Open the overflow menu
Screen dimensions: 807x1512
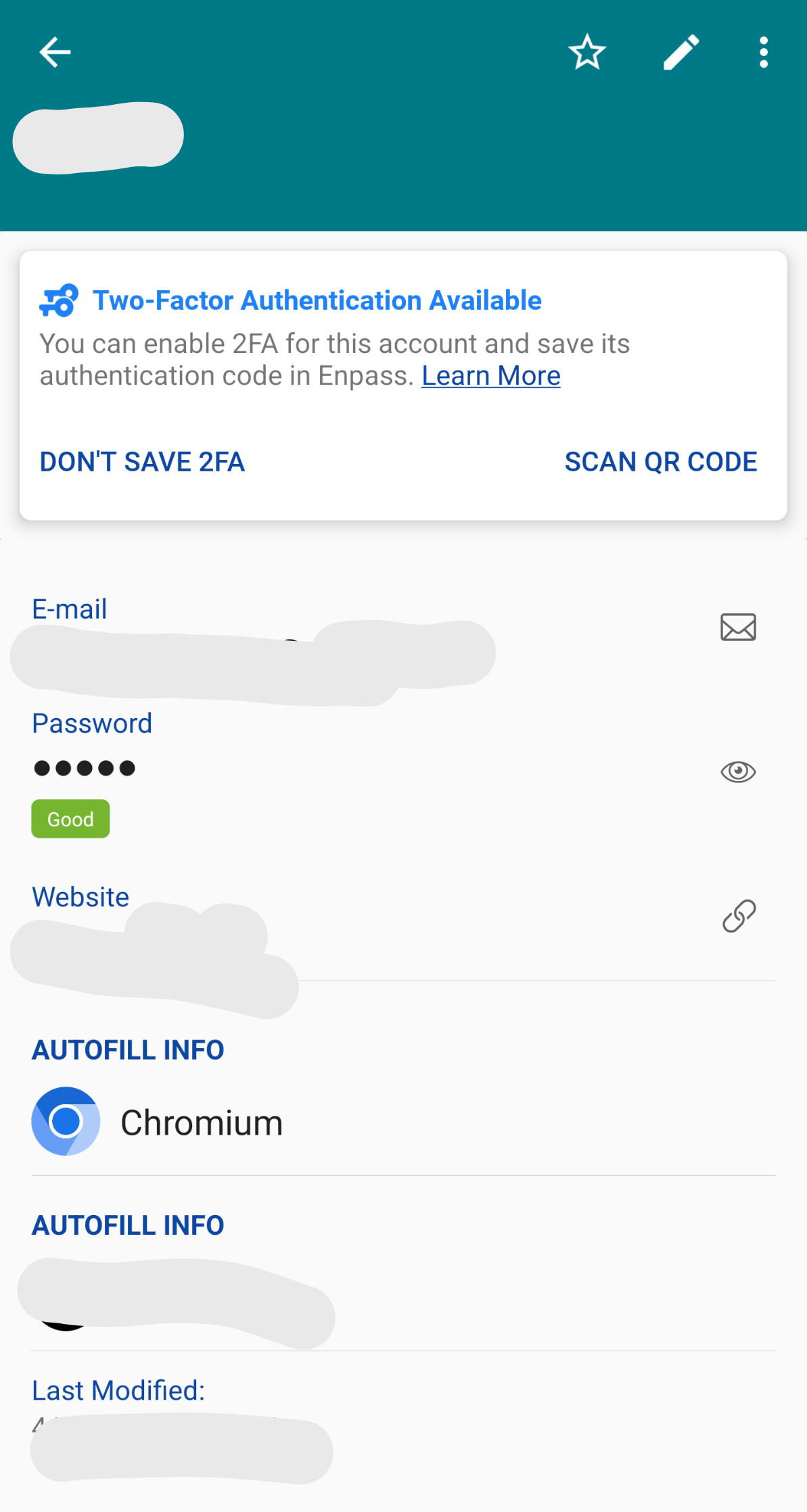tap(763, 52)
